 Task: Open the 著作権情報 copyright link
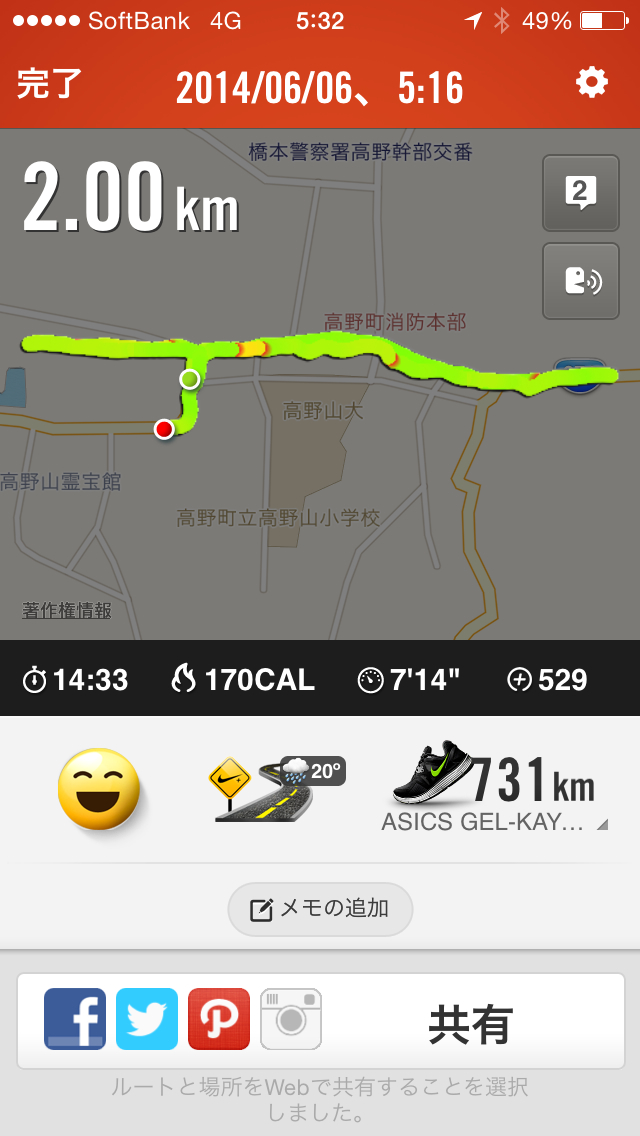tap(67, 609)
